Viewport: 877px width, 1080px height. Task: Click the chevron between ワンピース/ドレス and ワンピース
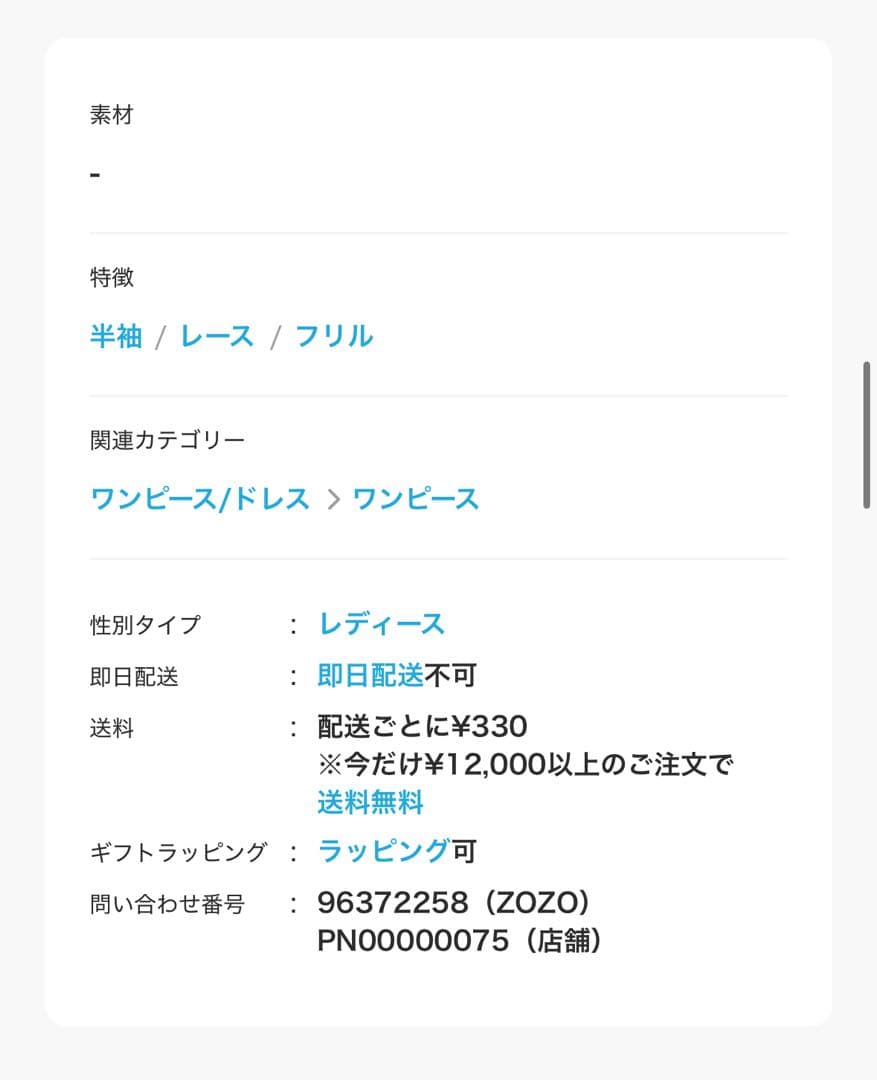(333, 498)
